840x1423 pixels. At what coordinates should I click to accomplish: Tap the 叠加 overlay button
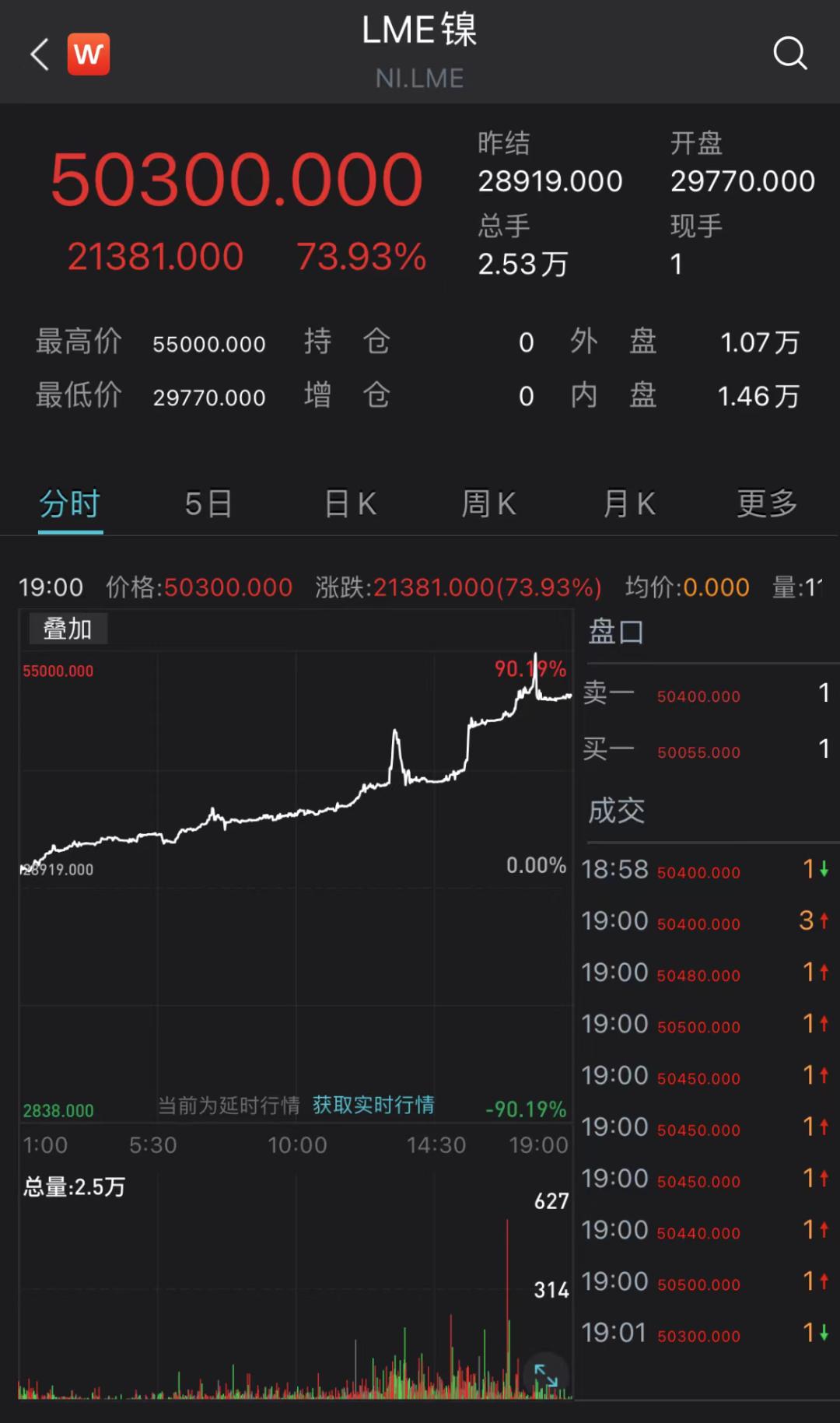(x=68, y=629)
